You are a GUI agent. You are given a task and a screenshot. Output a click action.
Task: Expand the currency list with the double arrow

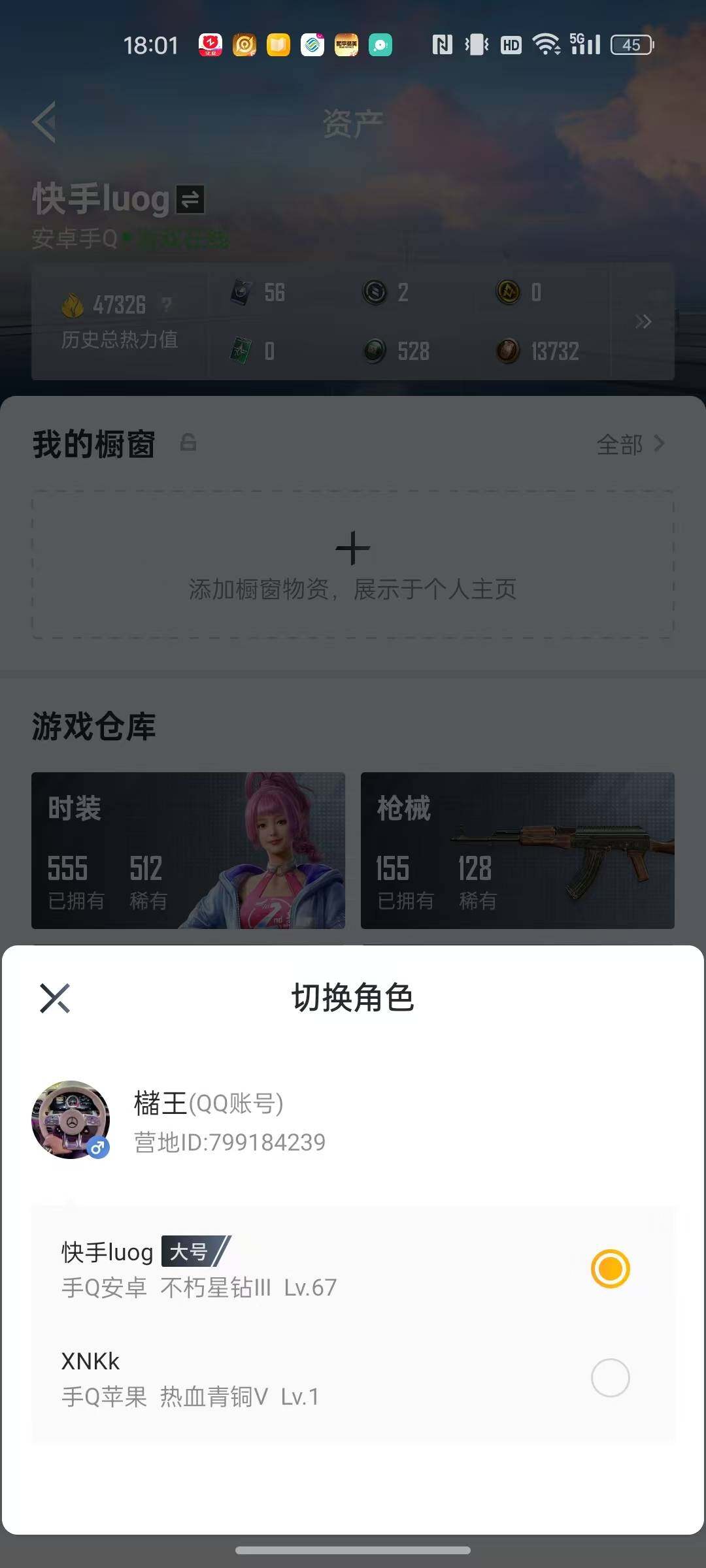point(643,321)
